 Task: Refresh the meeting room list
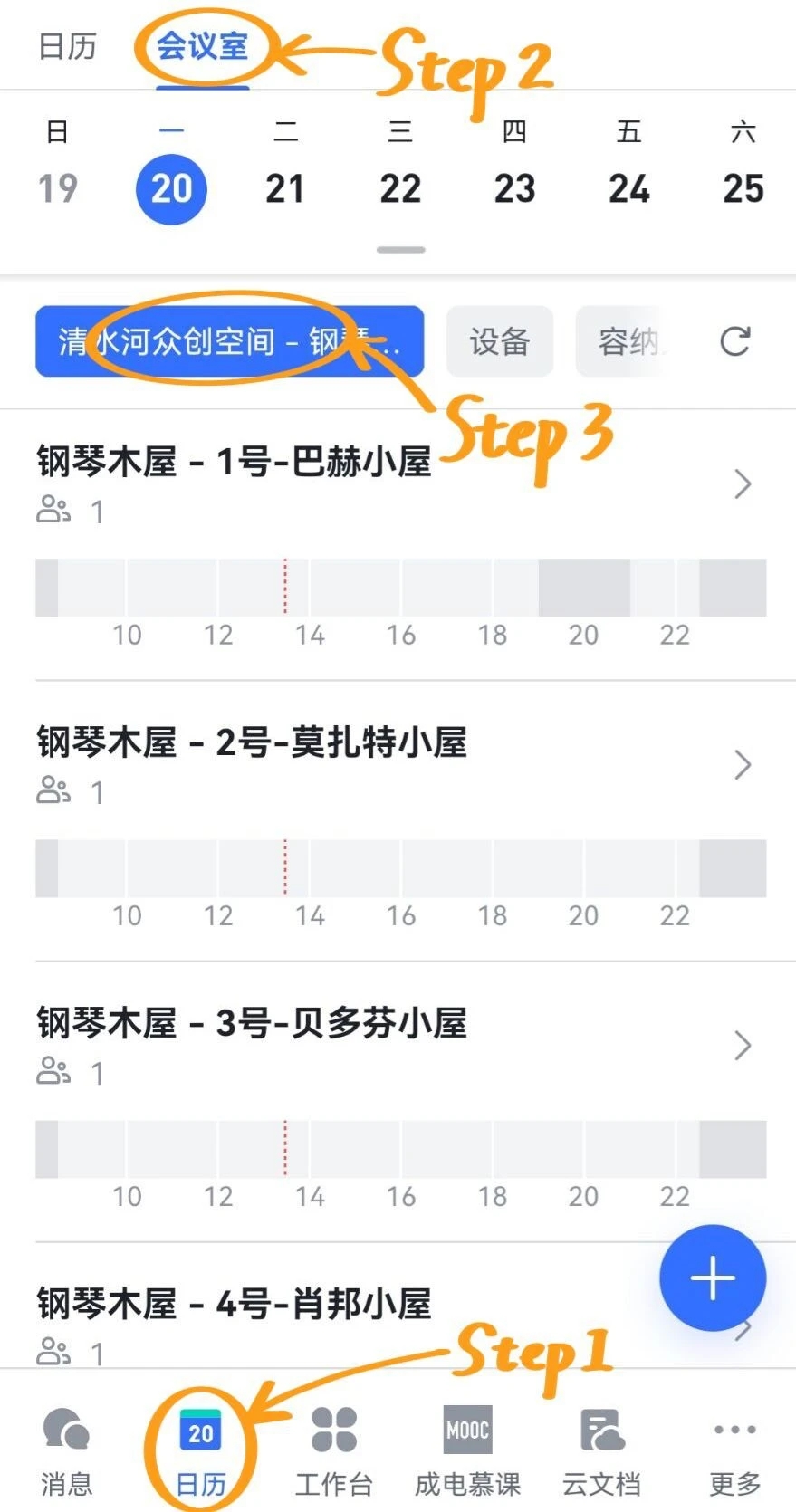click(734, 341)
